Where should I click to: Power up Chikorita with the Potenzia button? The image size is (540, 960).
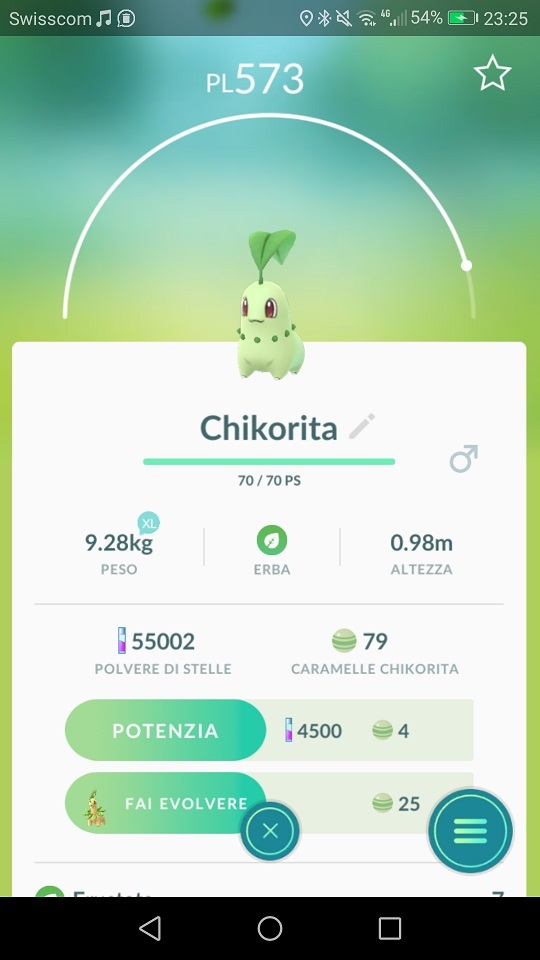(165, 730)
